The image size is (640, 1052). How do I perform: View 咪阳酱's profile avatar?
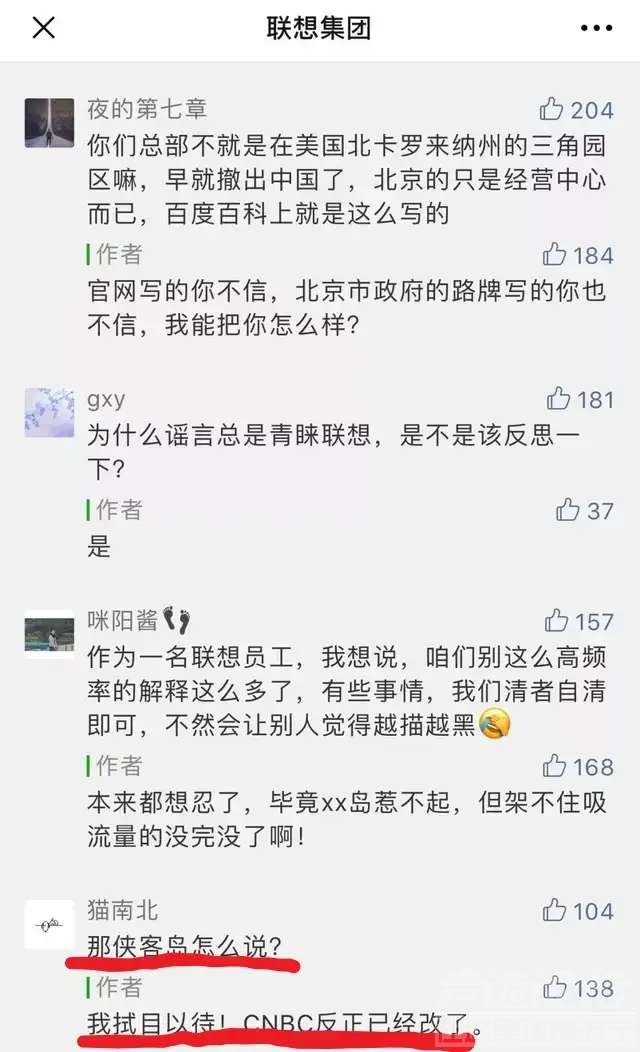point(49,634)
